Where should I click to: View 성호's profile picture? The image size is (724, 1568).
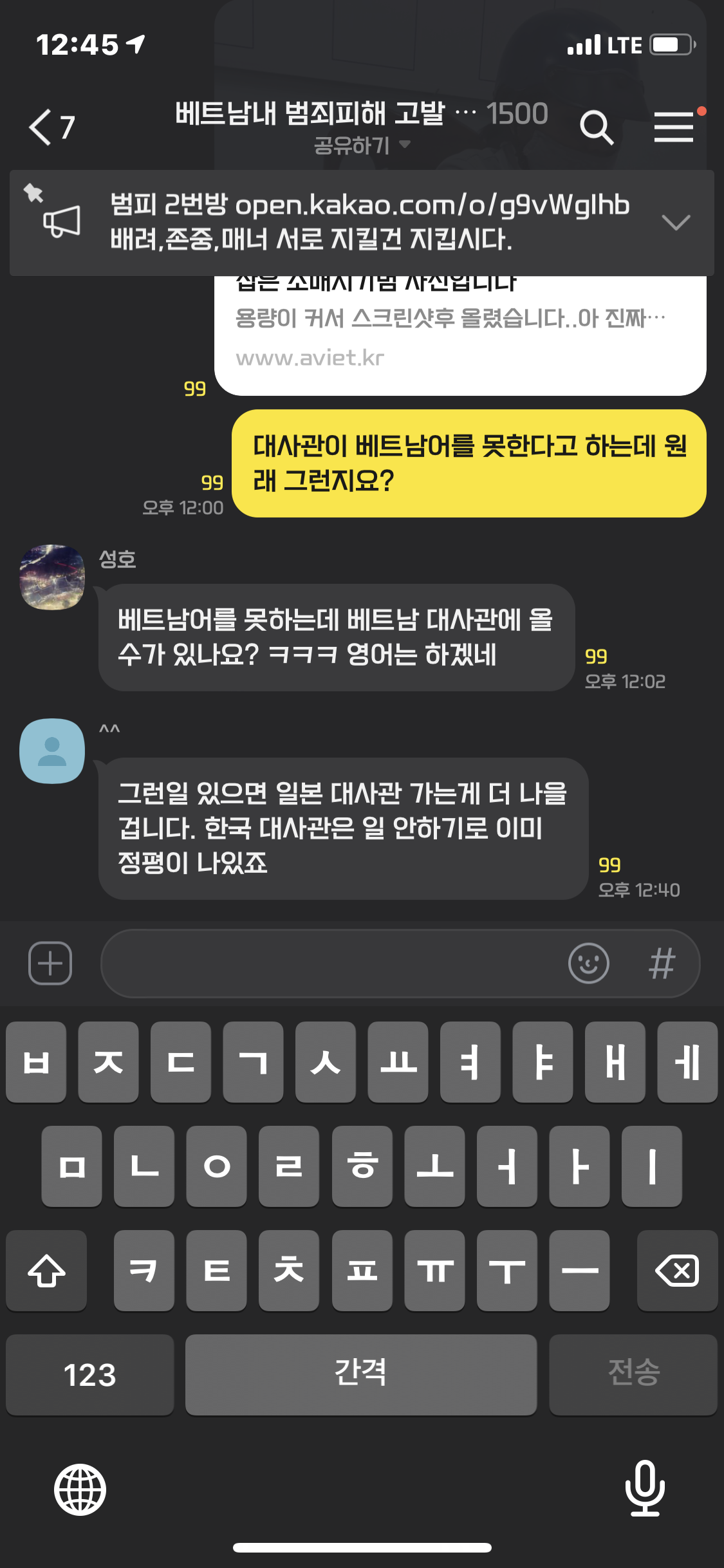(x=52, y=577)
